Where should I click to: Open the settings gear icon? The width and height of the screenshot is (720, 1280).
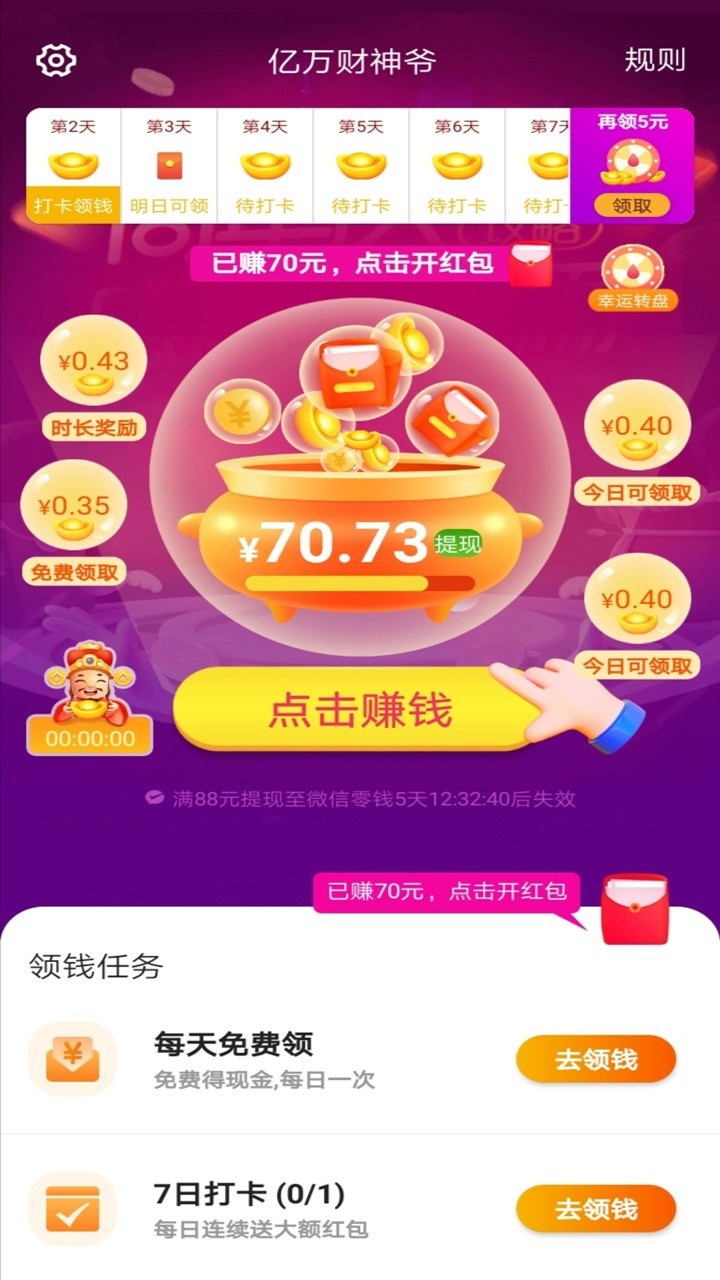coord(56,60)
